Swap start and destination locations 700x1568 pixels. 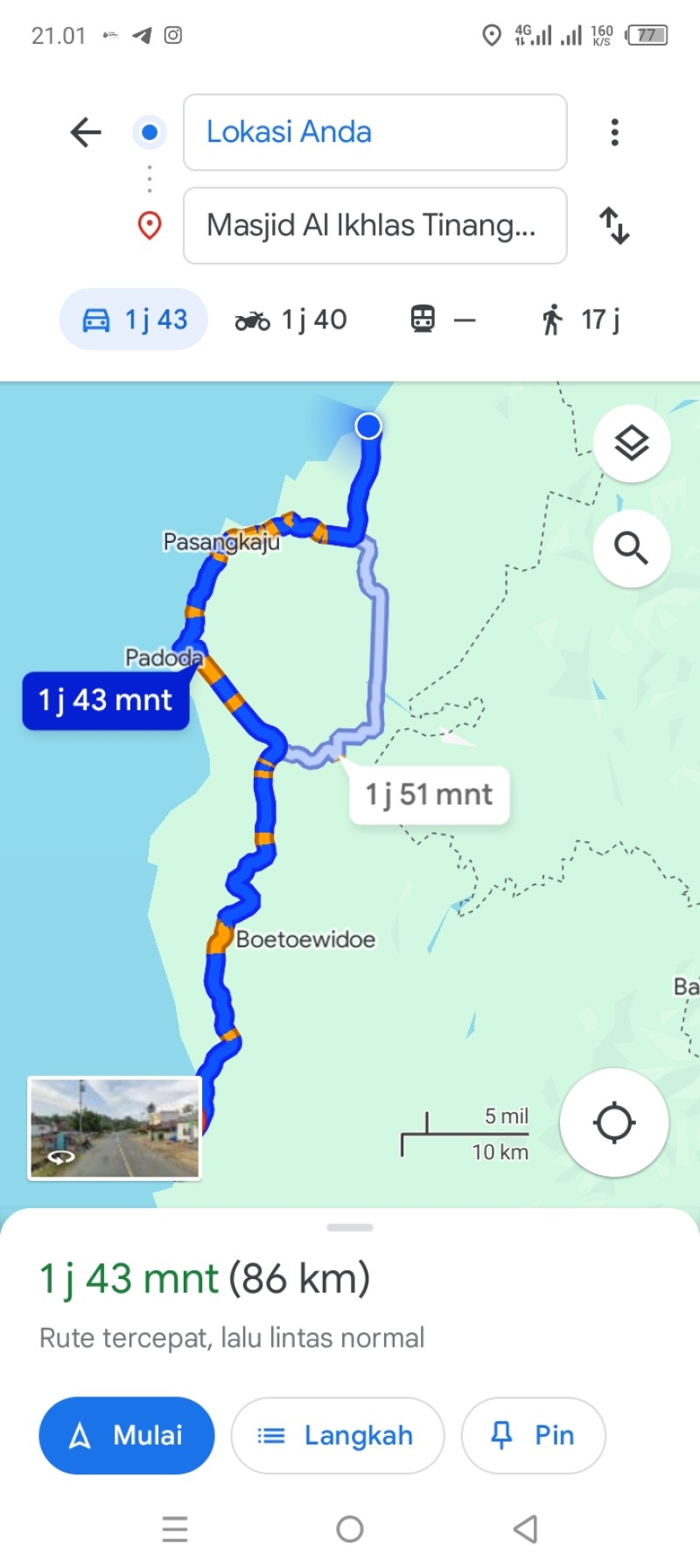(x=614, y=225)
